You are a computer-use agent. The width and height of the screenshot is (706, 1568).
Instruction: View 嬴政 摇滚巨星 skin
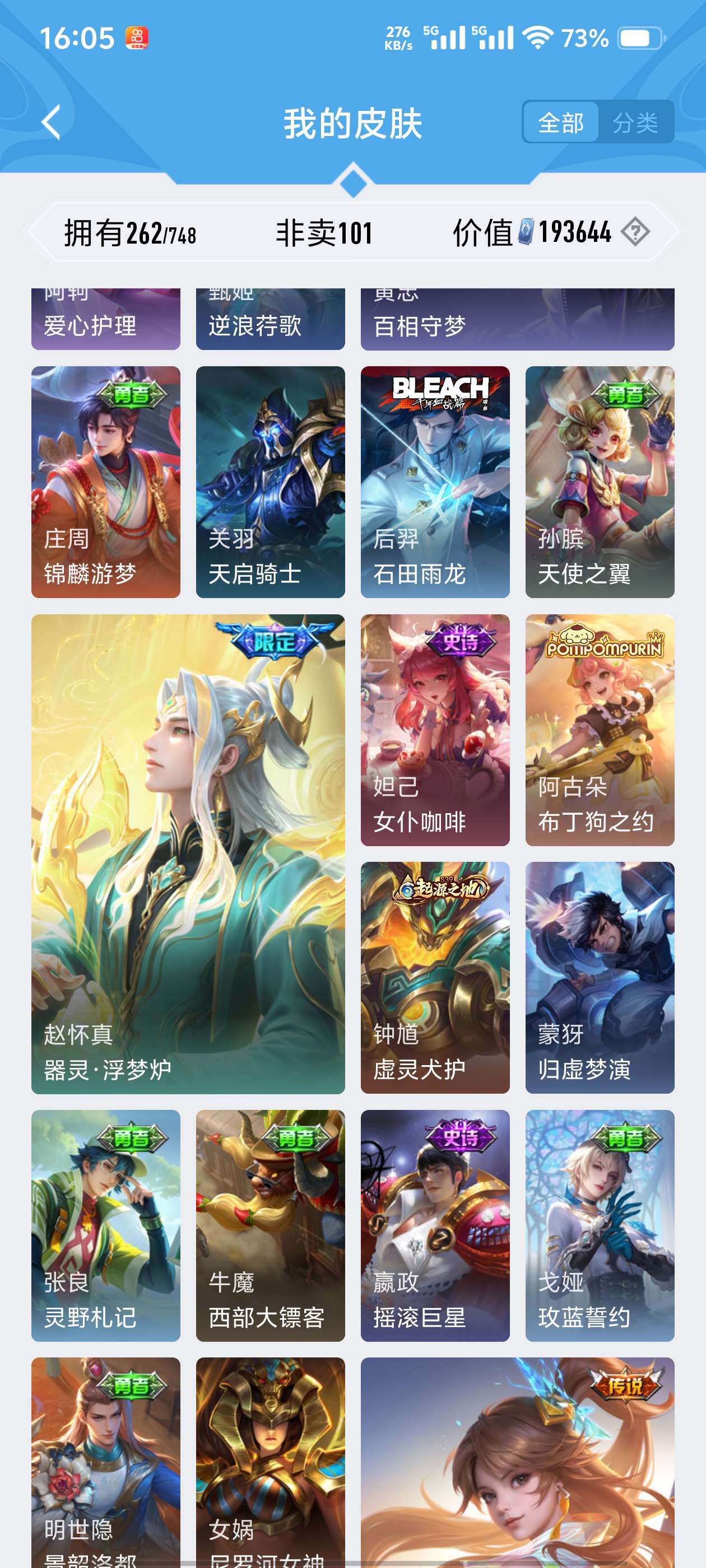point(434,1225)
